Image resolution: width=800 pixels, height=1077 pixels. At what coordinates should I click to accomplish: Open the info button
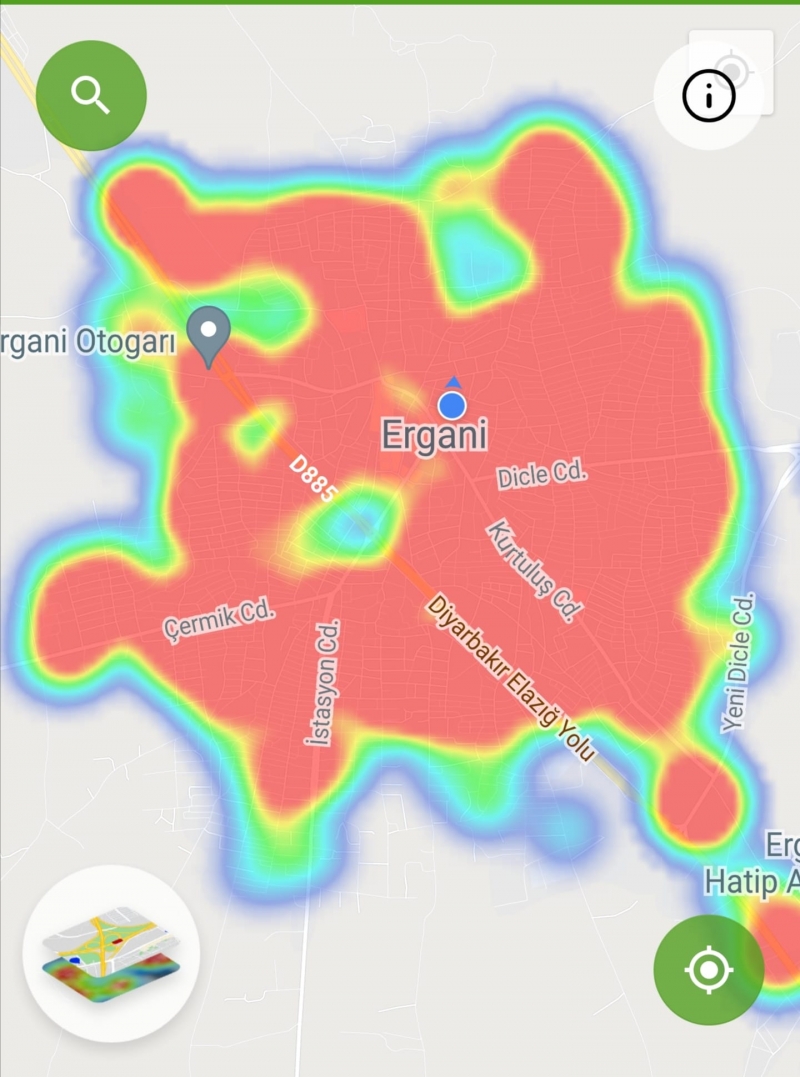tap(708, 96)
